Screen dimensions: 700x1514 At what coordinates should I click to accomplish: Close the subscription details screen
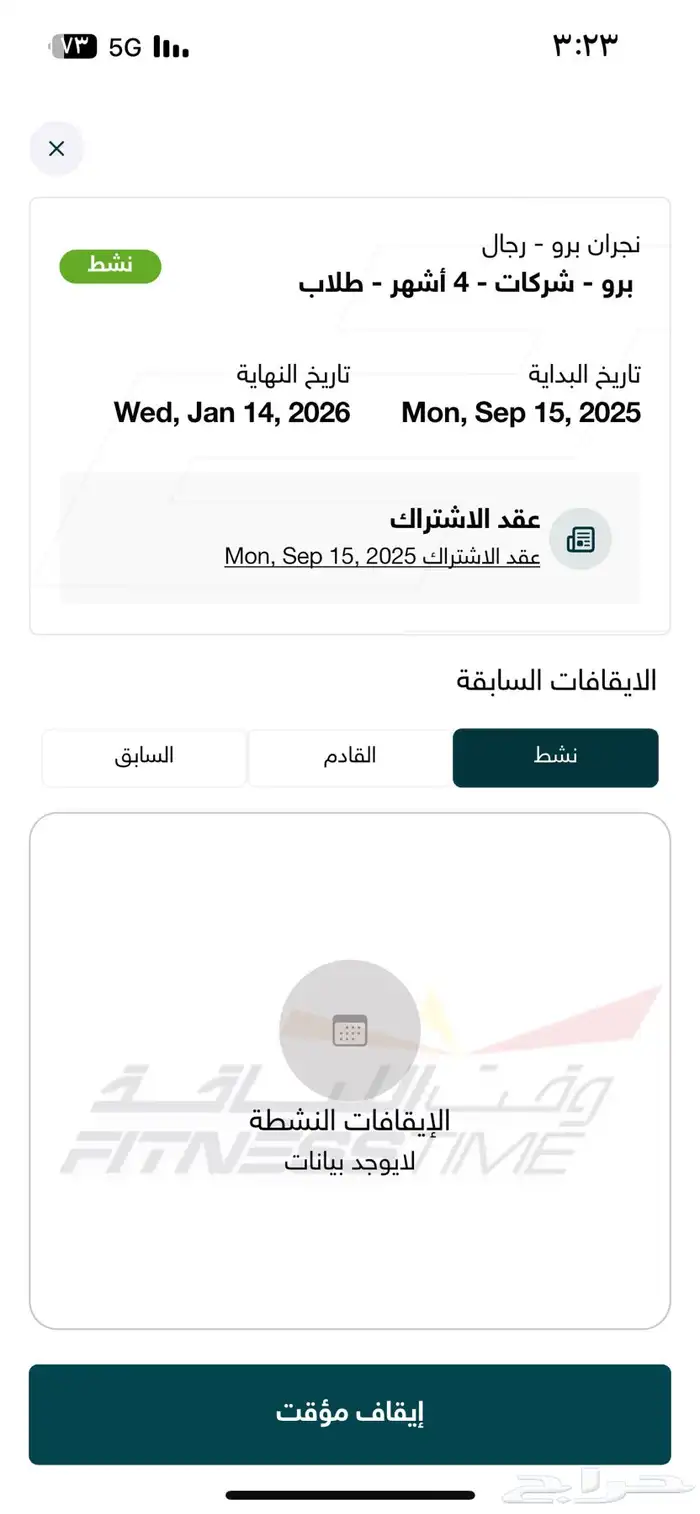tap(57, 149)
